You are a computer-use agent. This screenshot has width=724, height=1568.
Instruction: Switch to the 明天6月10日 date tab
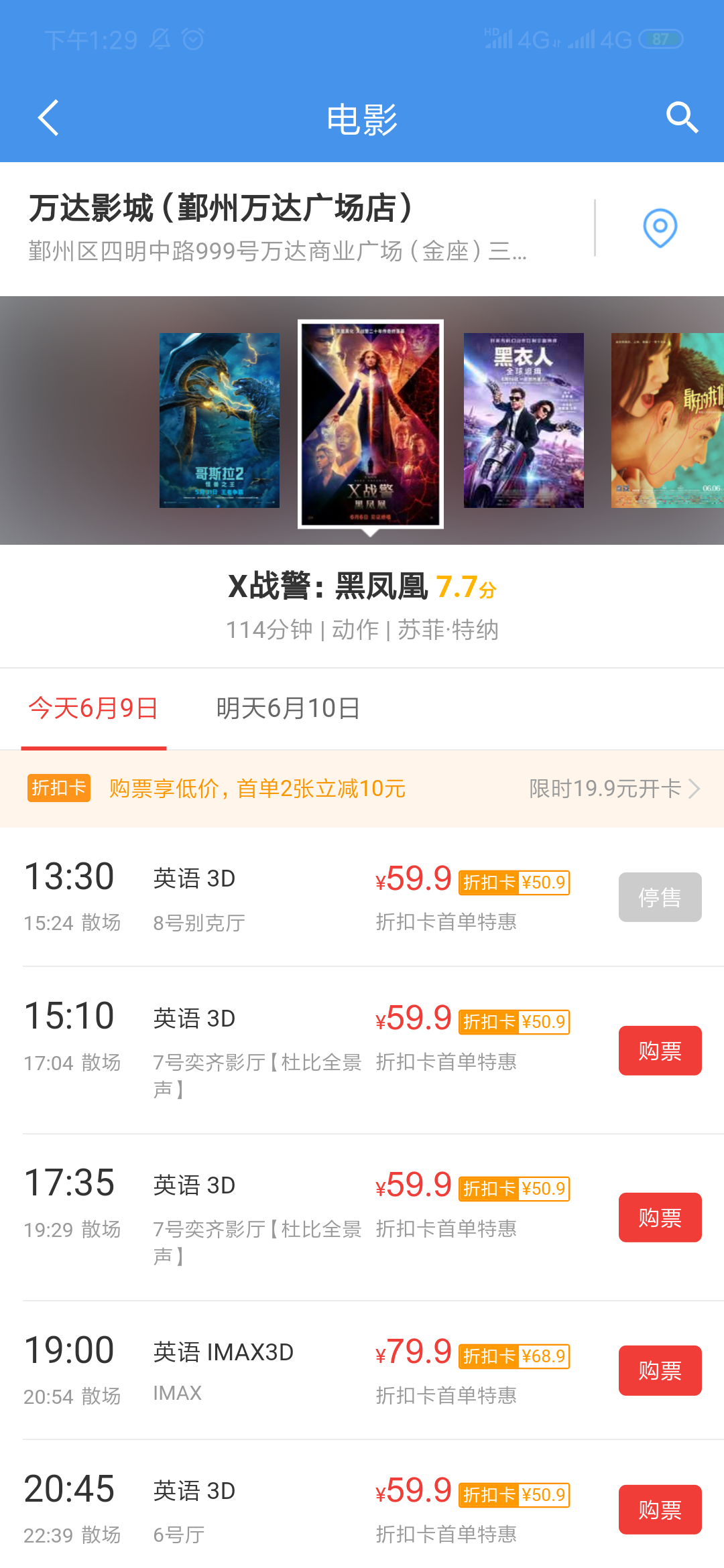[x=288, y=708]
